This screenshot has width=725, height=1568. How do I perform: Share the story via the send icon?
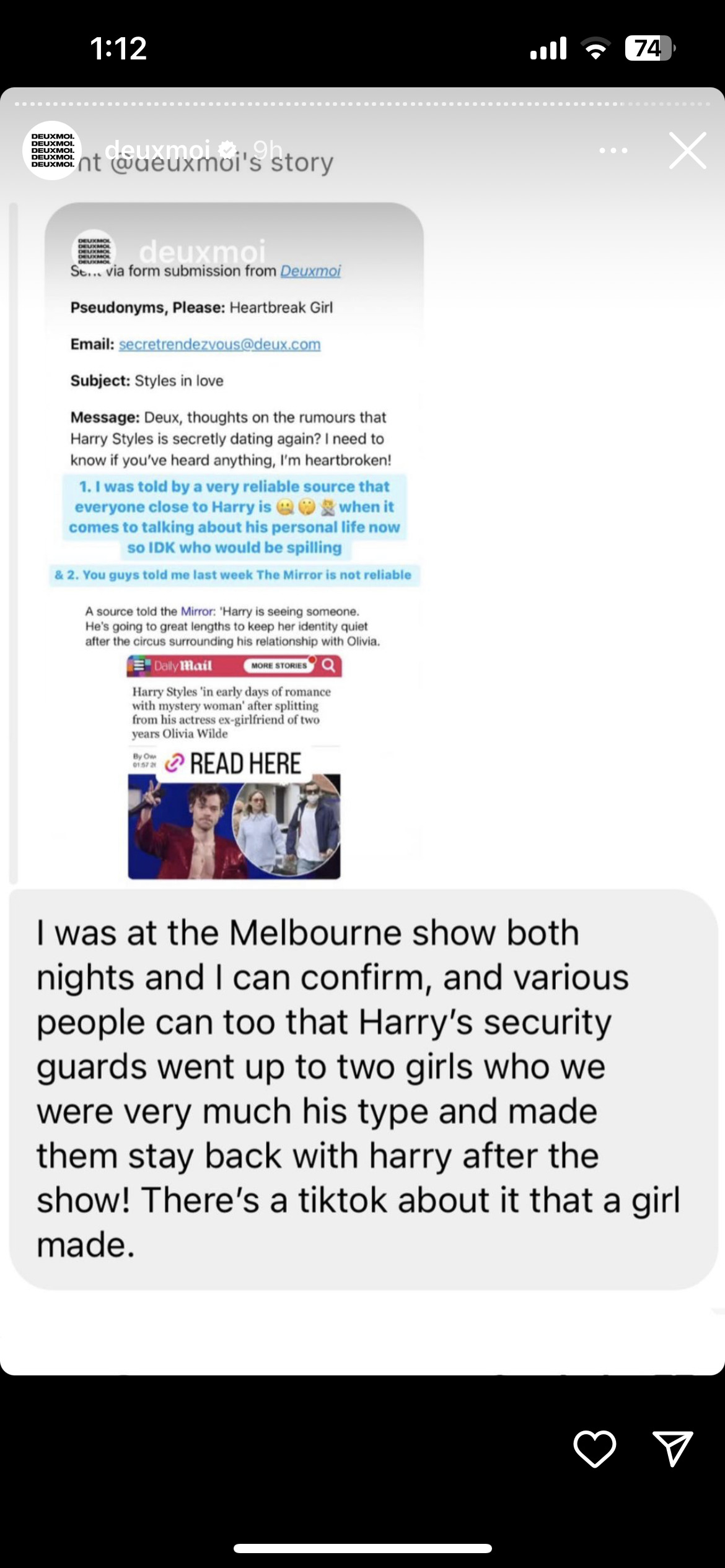pyautogui.click(x=673, y=1448)
